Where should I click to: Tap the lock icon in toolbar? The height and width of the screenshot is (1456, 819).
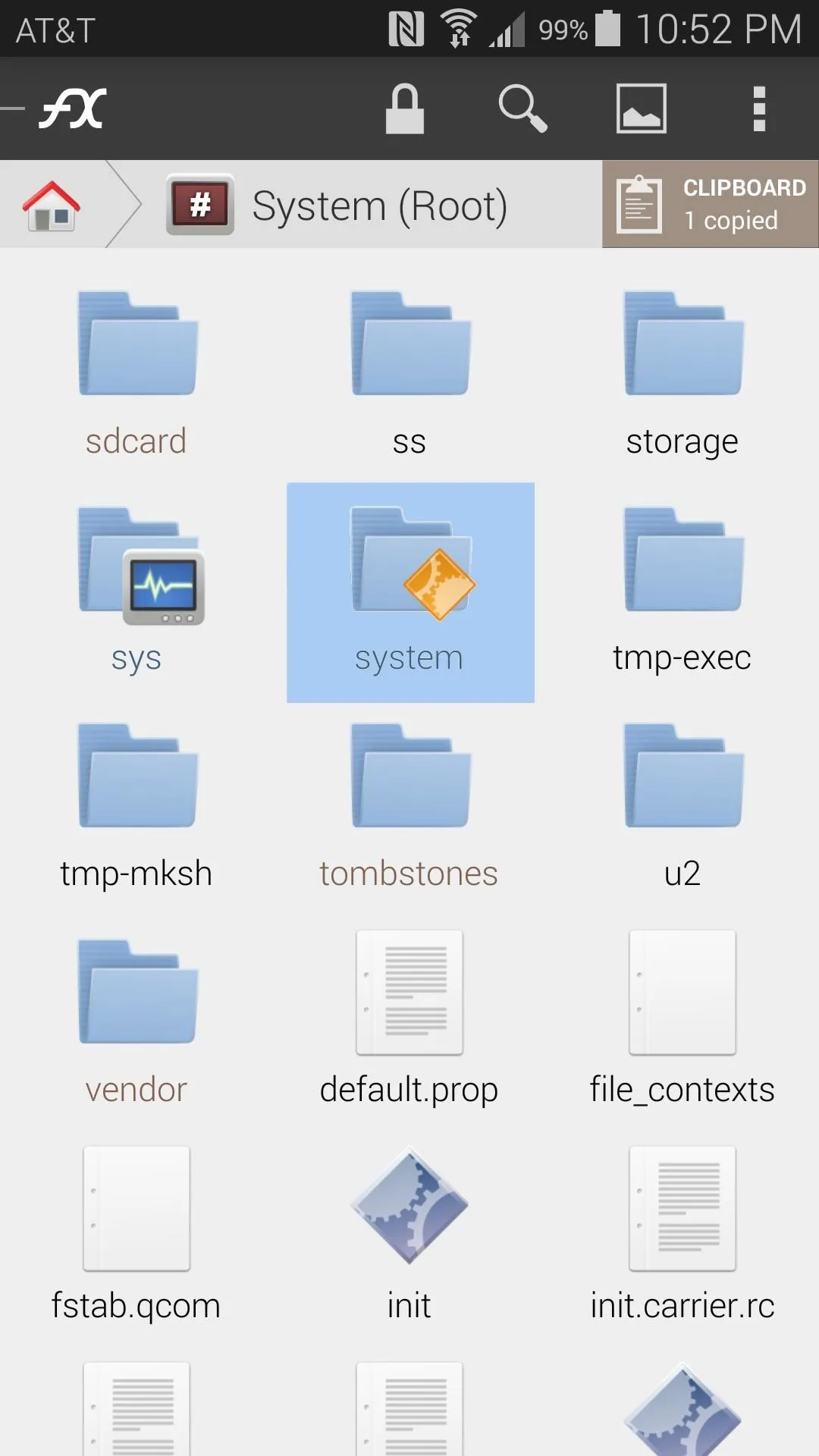(x=404, y=108)
